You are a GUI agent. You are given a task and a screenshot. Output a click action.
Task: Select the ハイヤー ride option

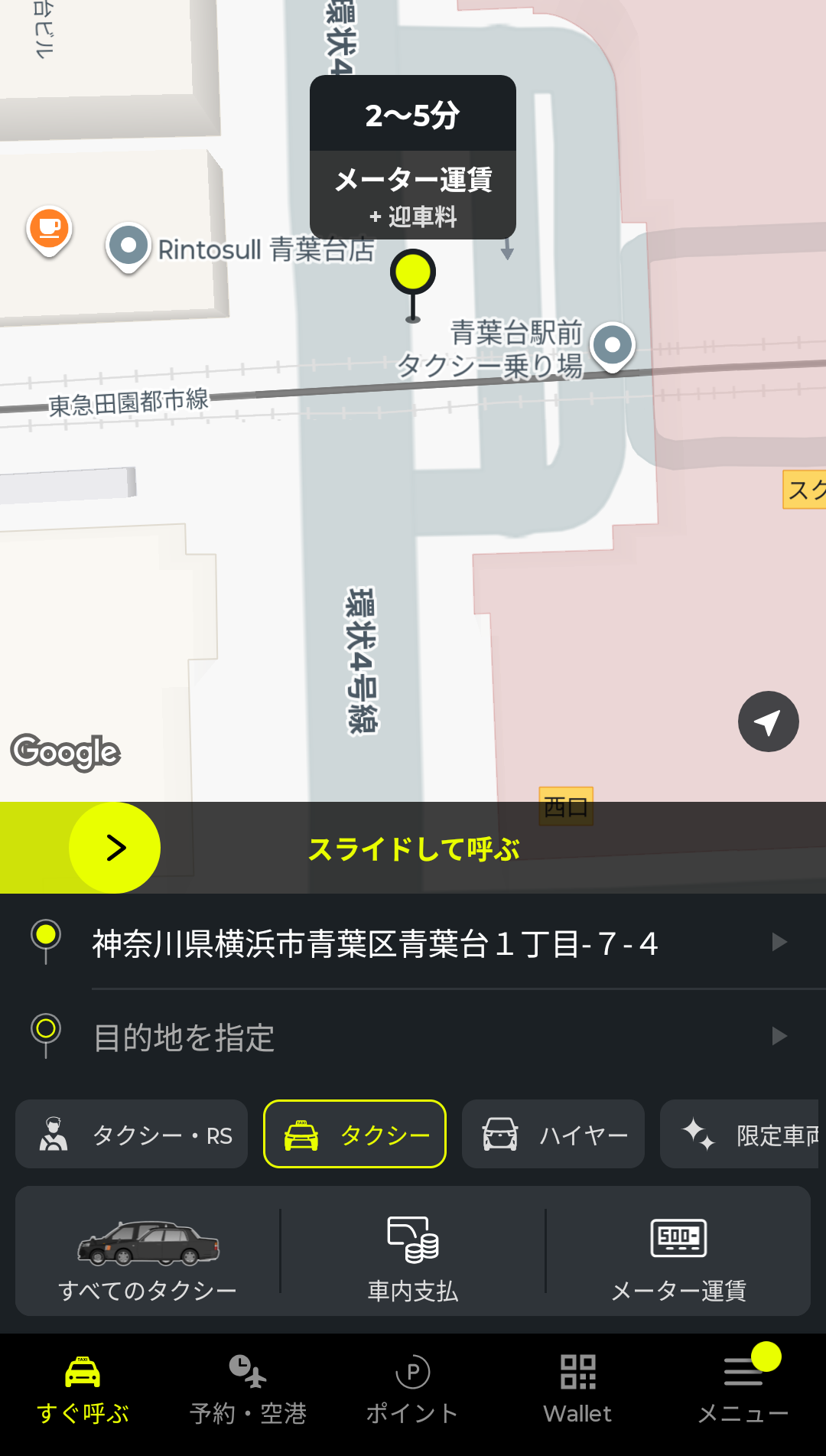point(553,1135)
